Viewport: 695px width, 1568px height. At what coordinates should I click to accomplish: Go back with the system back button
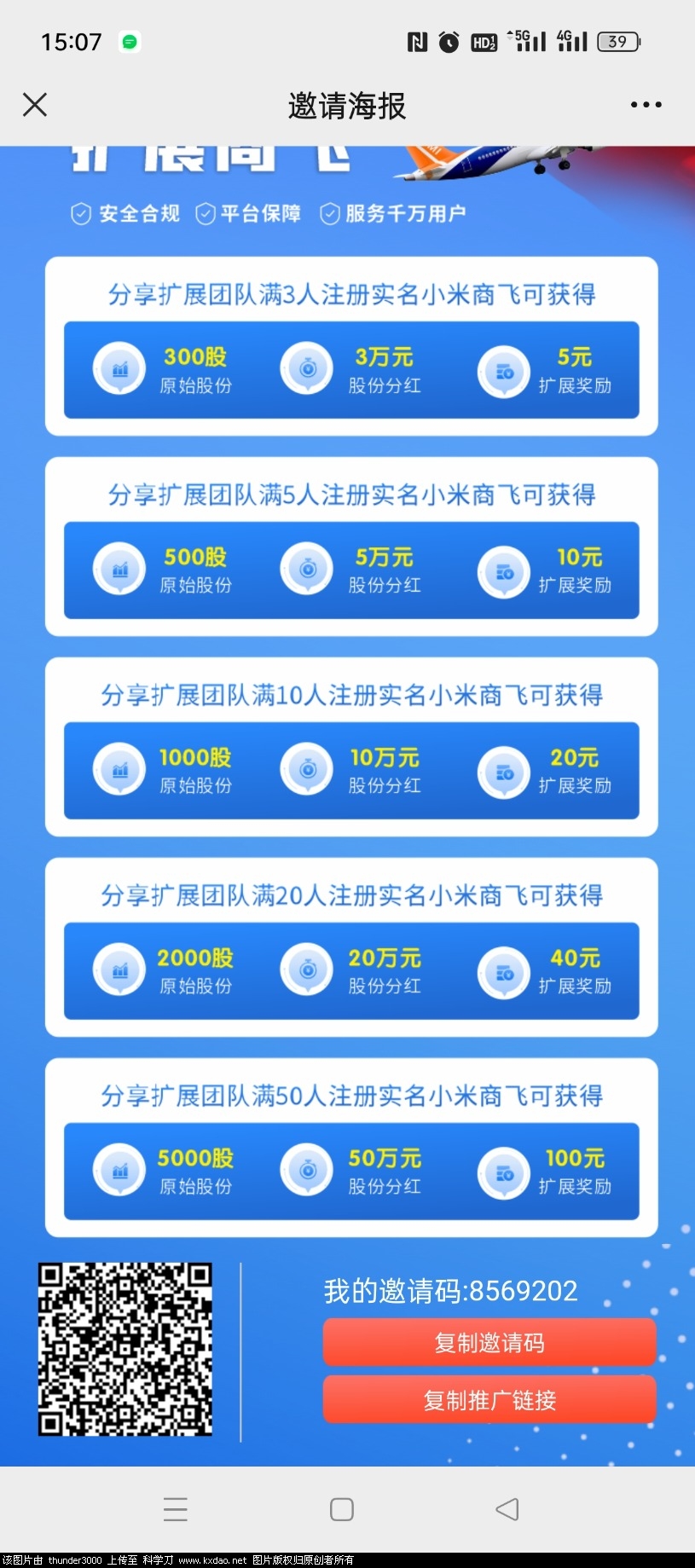(x=507, y=1509)
